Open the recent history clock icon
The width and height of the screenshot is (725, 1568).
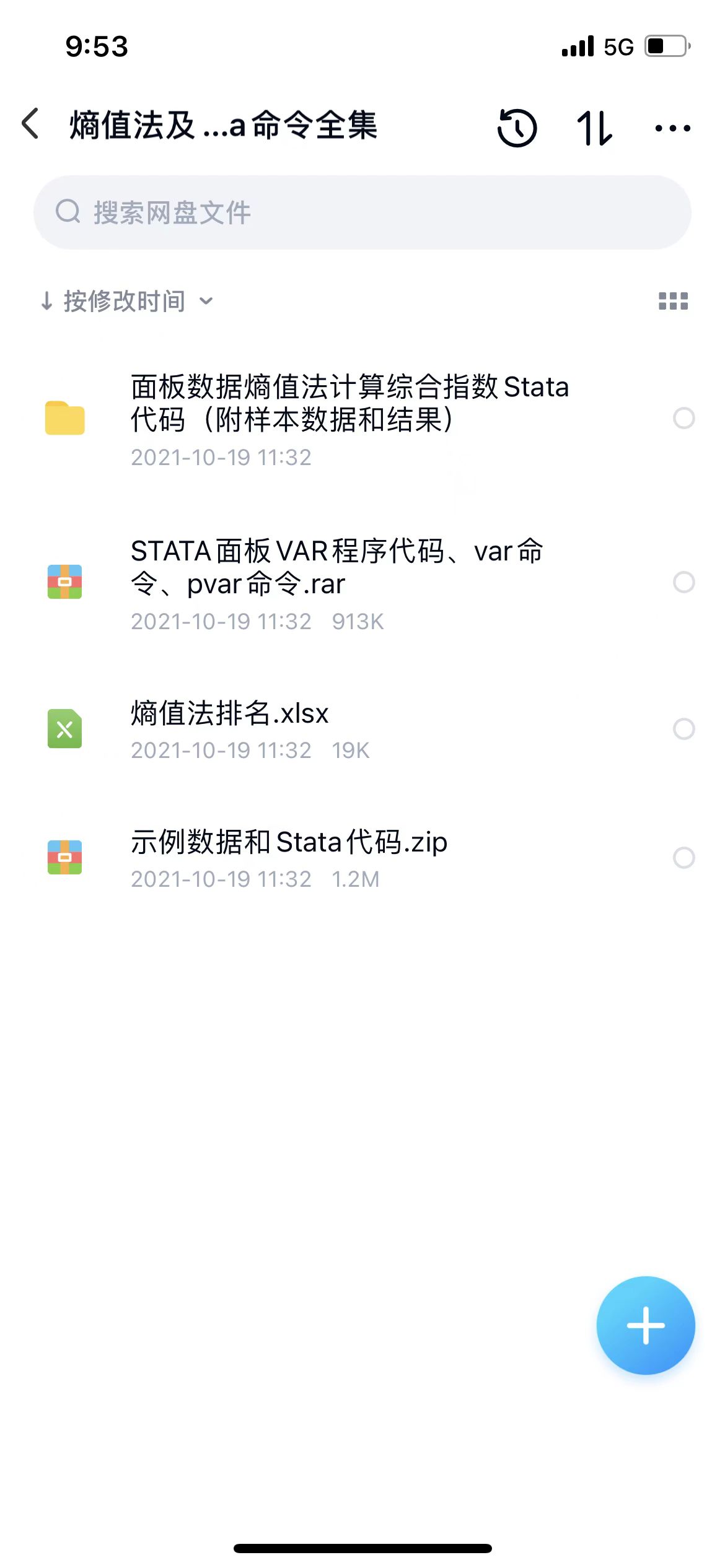pos(517,128)
